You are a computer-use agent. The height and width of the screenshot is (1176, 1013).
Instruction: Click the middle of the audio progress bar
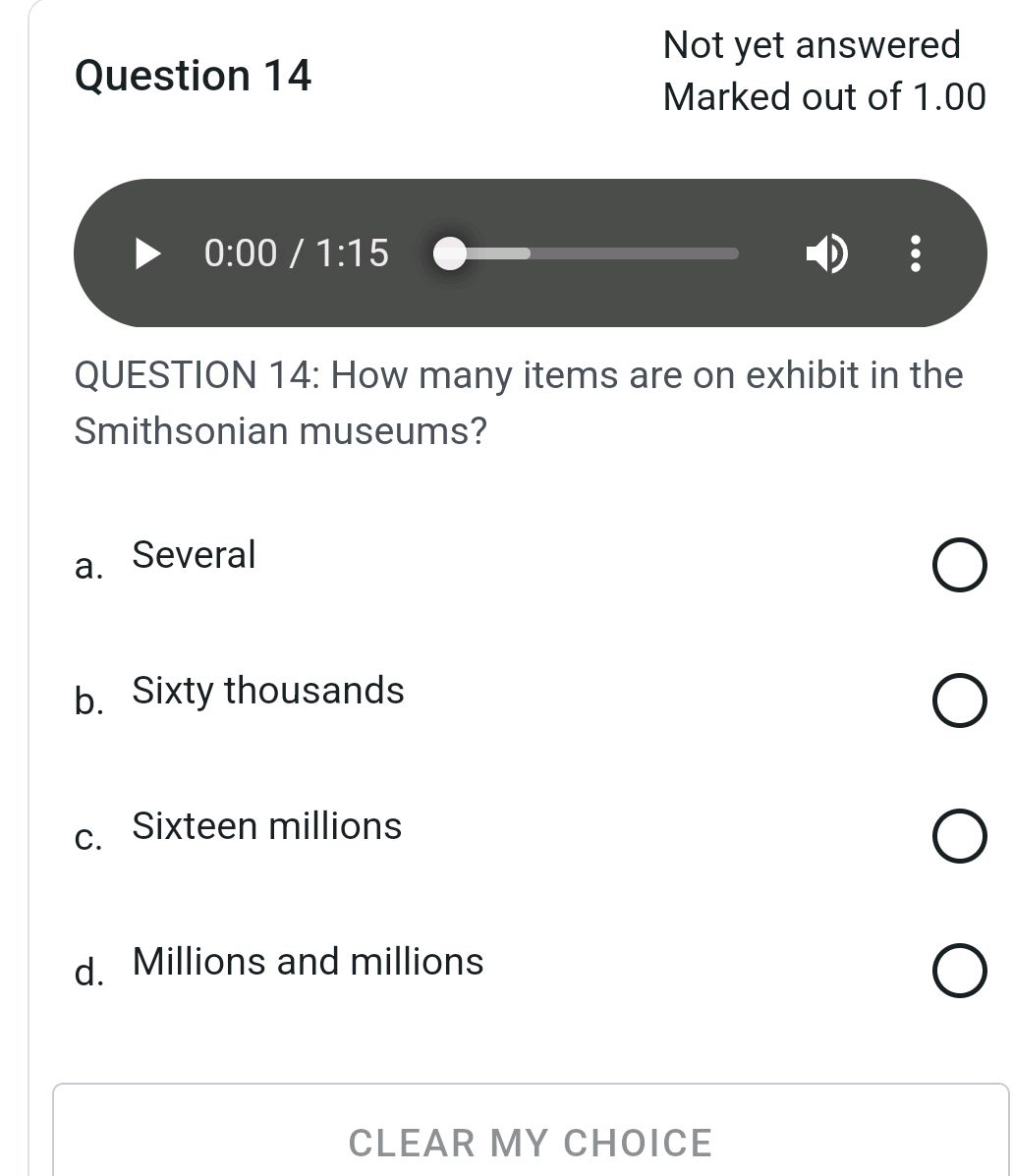click(x=590, y=253)
